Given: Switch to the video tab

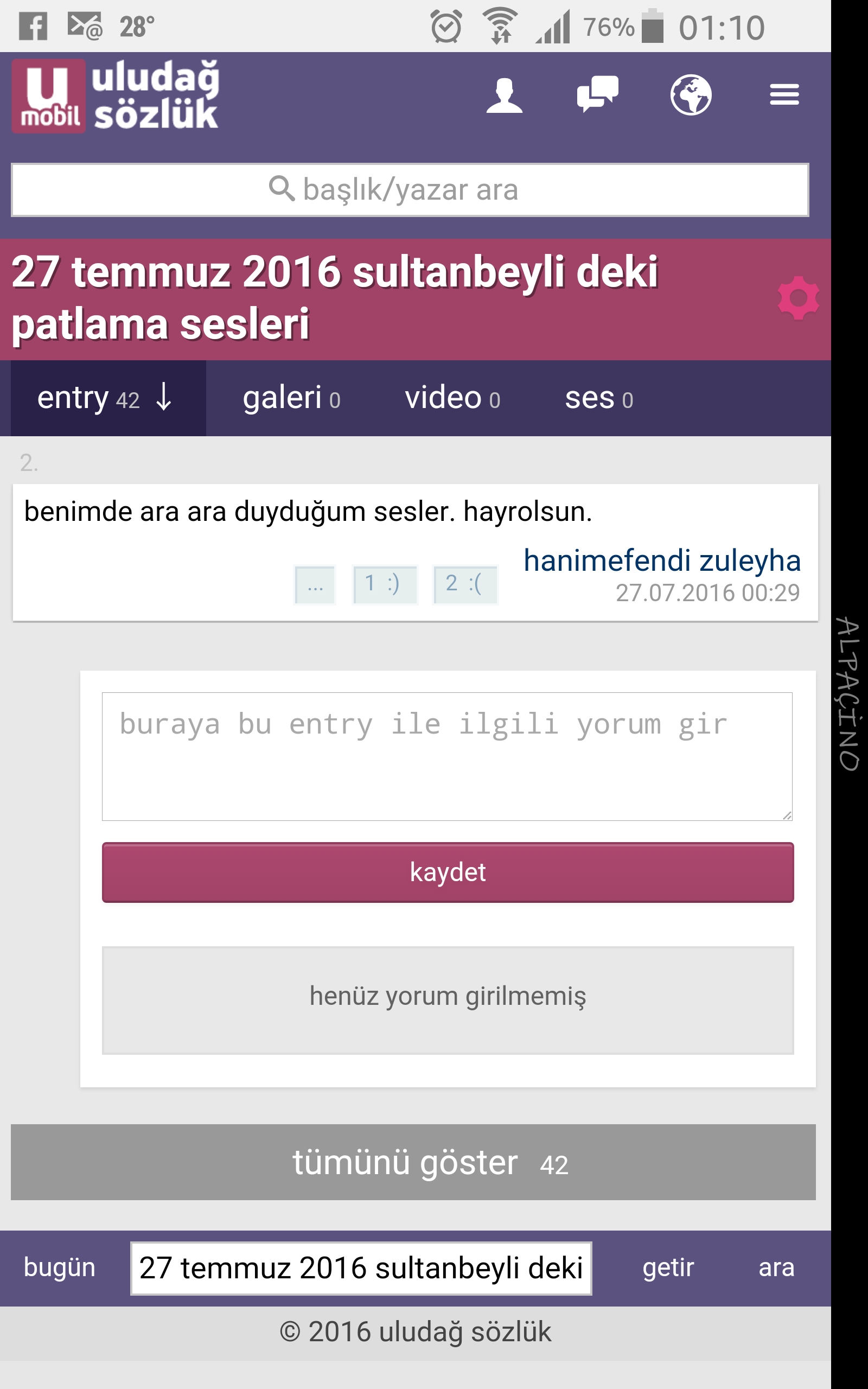Looking at the screenshot, I should (x=452, y=398).
